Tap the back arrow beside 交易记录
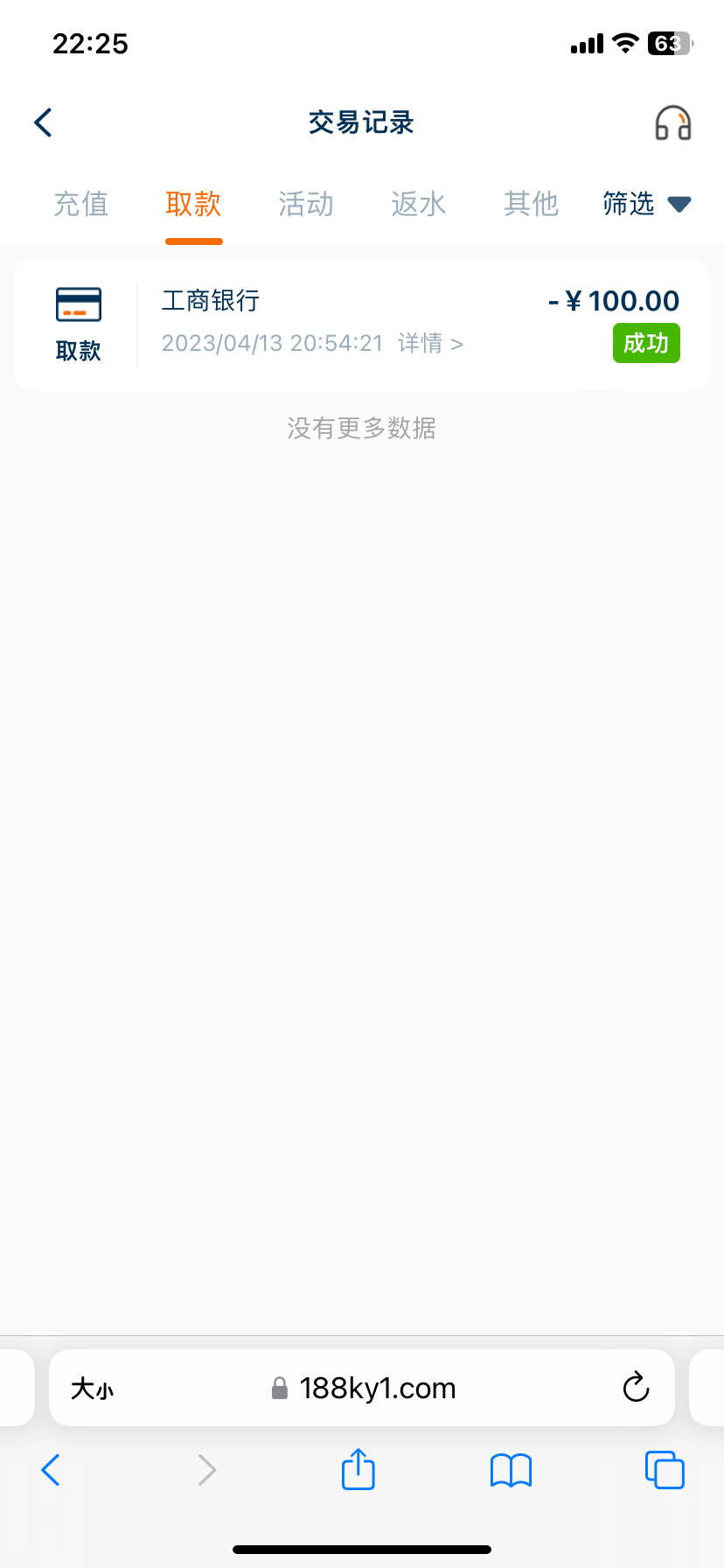This screenshot has width=724, height=1568. [43, 122]
